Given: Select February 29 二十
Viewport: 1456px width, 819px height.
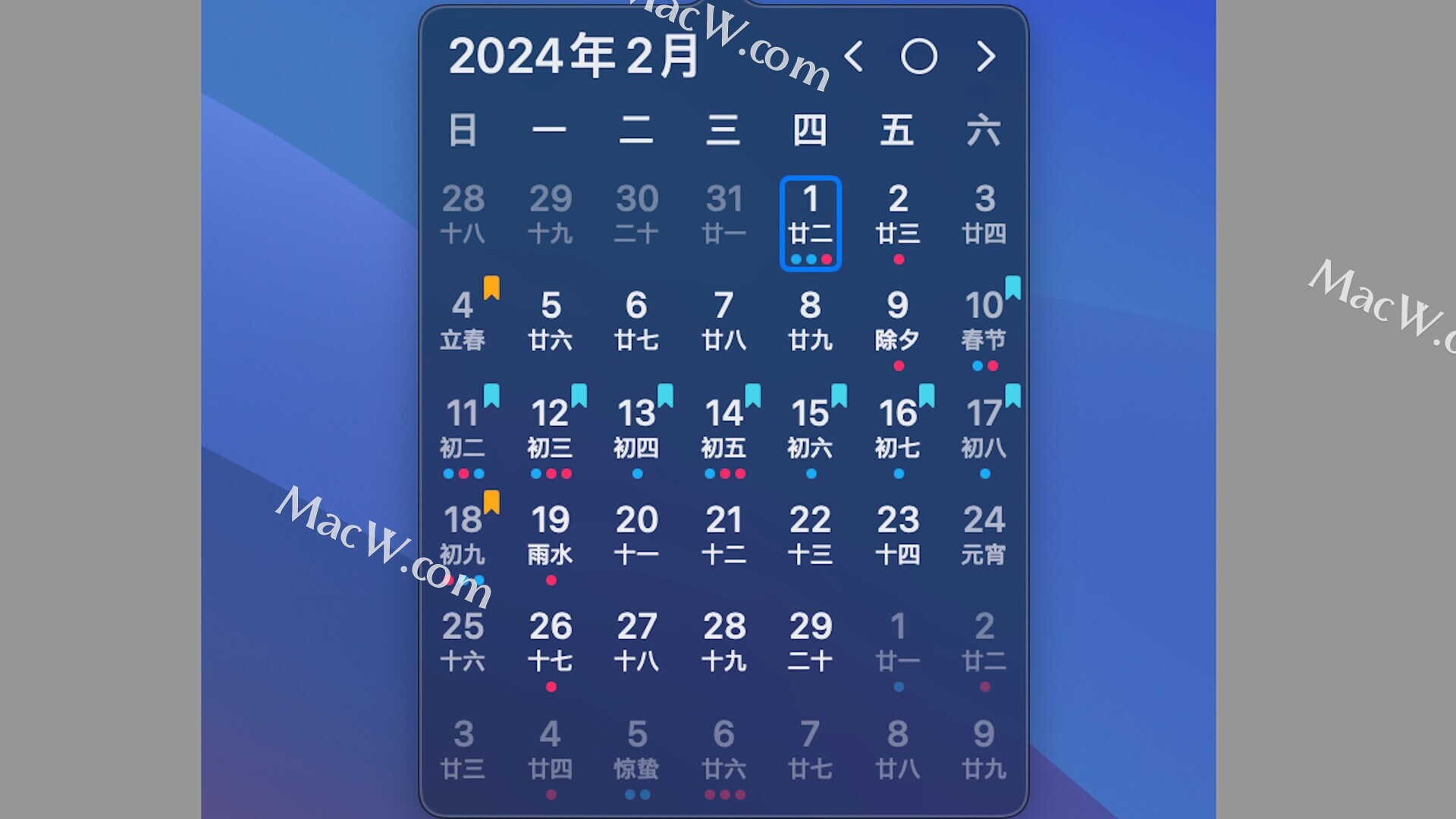Looking at the screenshot, I should pyautogui.click(x=811, y=643).
